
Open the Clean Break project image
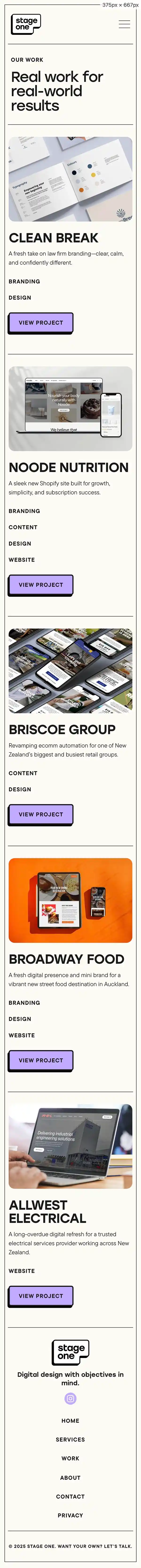[x=70, y=179]
